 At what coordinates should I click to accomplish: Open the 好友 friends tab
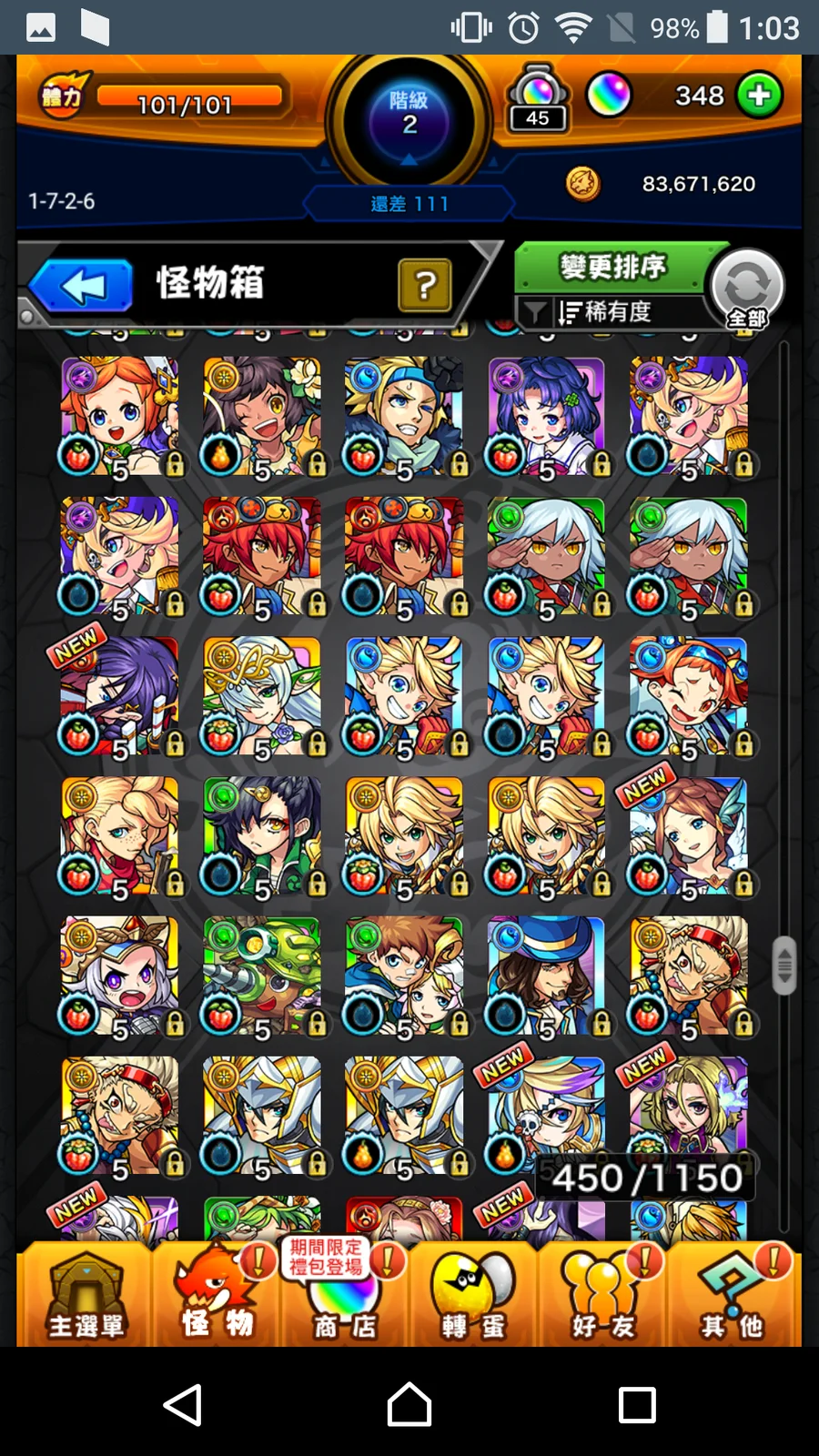602,1294
